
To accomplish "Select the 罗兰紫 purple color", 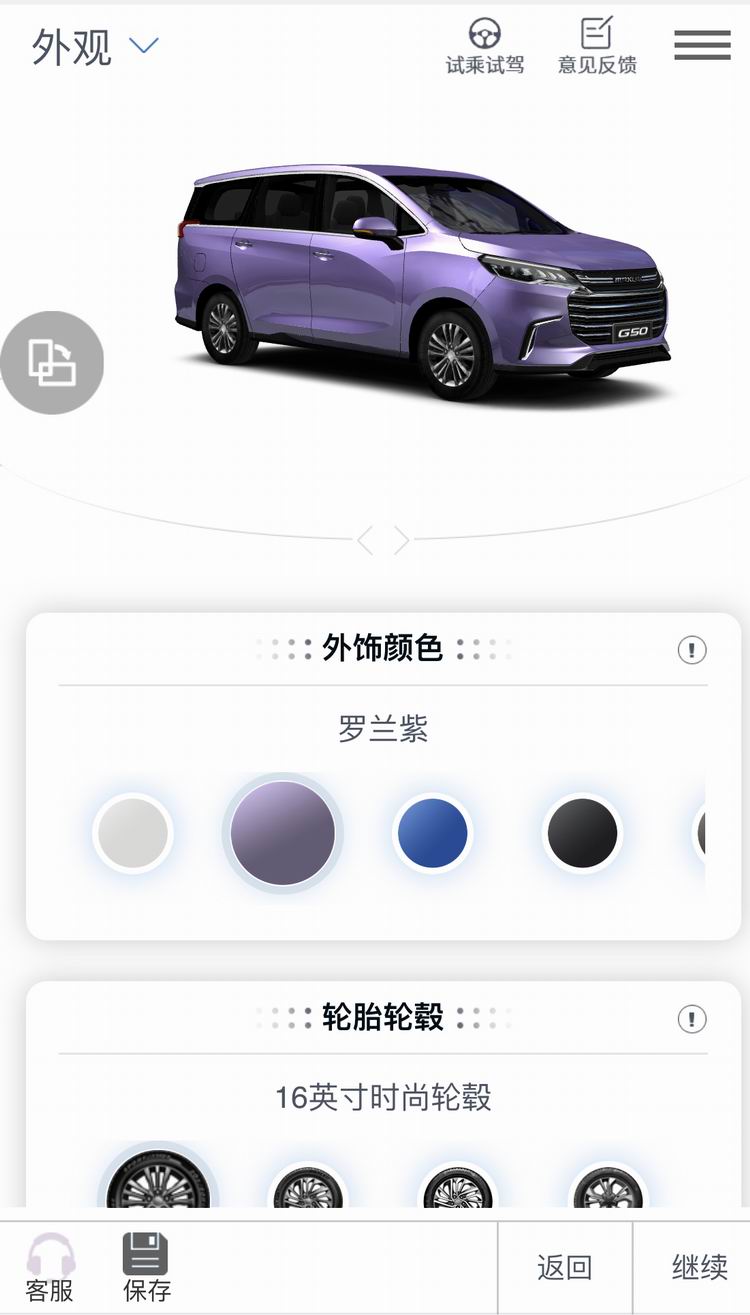I will pos(283,833).
